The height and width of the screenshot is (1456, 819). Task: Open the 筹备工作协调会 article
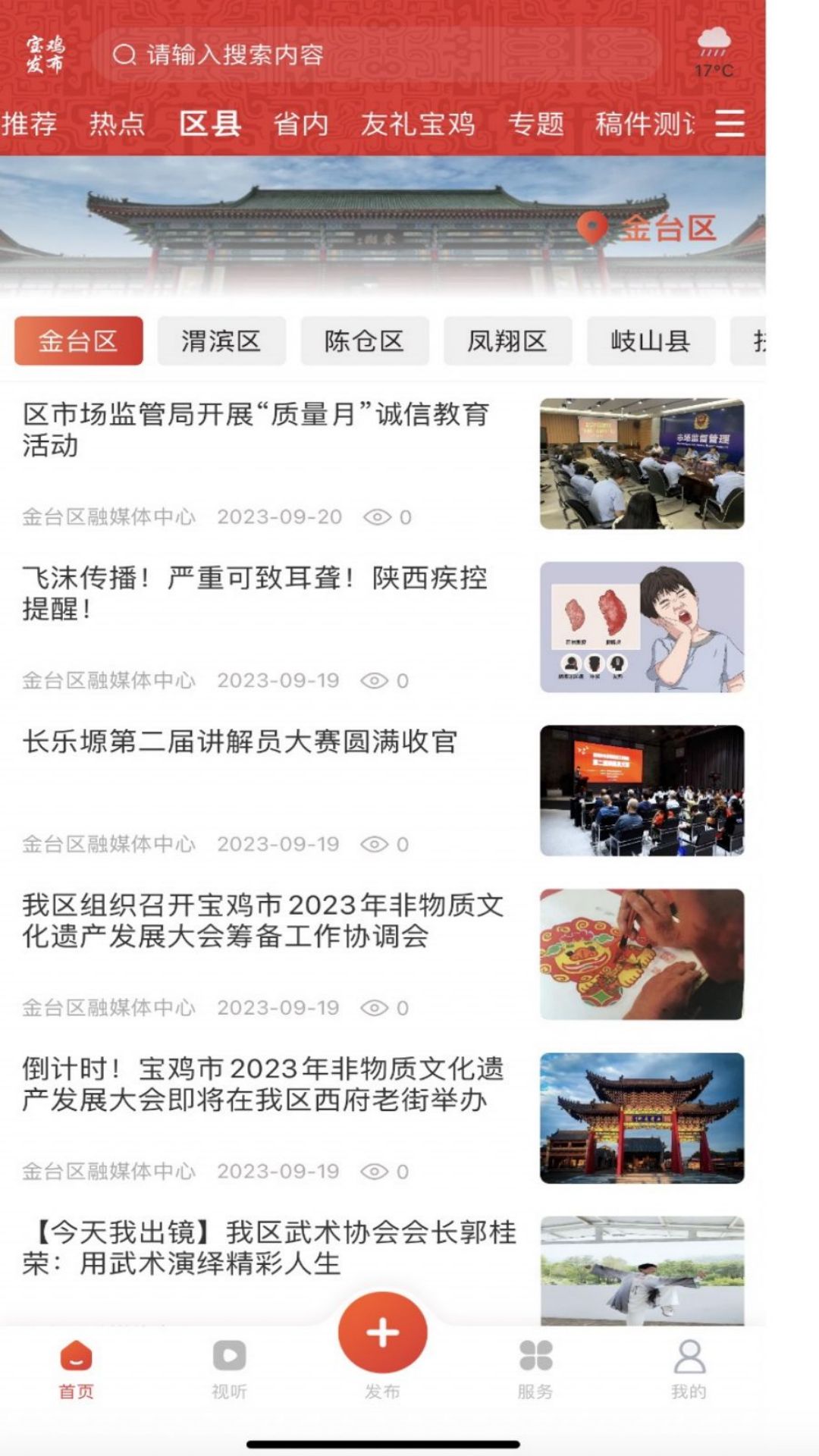pos(262,921)
